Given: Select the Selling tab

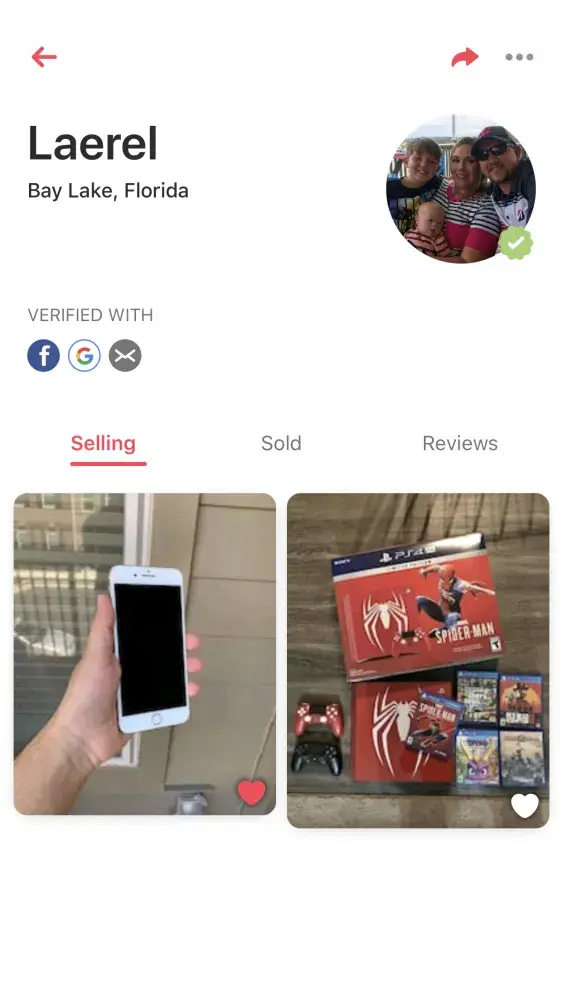Looking at the screenshot, I should pyautogui.click(x=103, y=443).
